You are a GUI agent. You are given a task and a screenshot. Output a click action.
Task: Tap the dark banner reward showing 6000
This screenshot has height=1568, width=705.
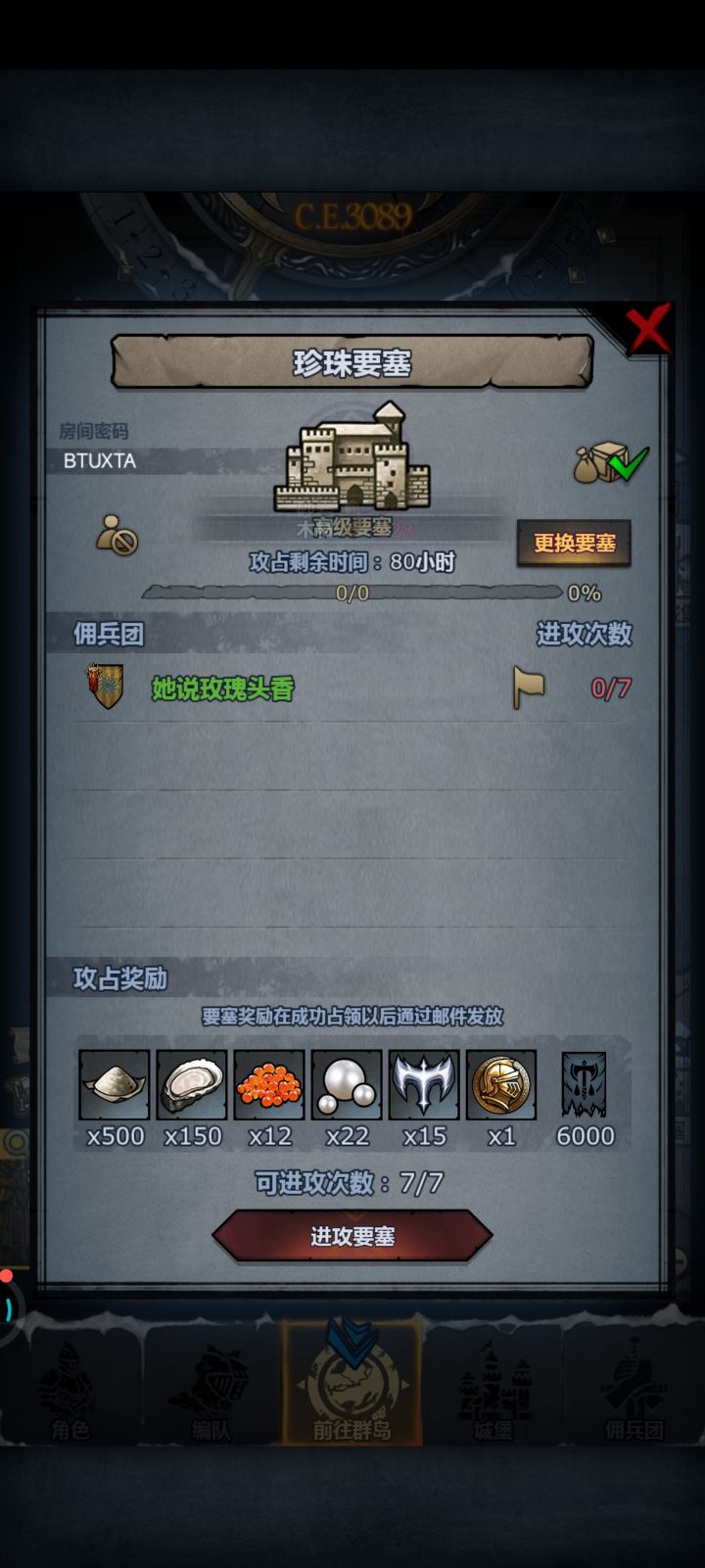584,1084
